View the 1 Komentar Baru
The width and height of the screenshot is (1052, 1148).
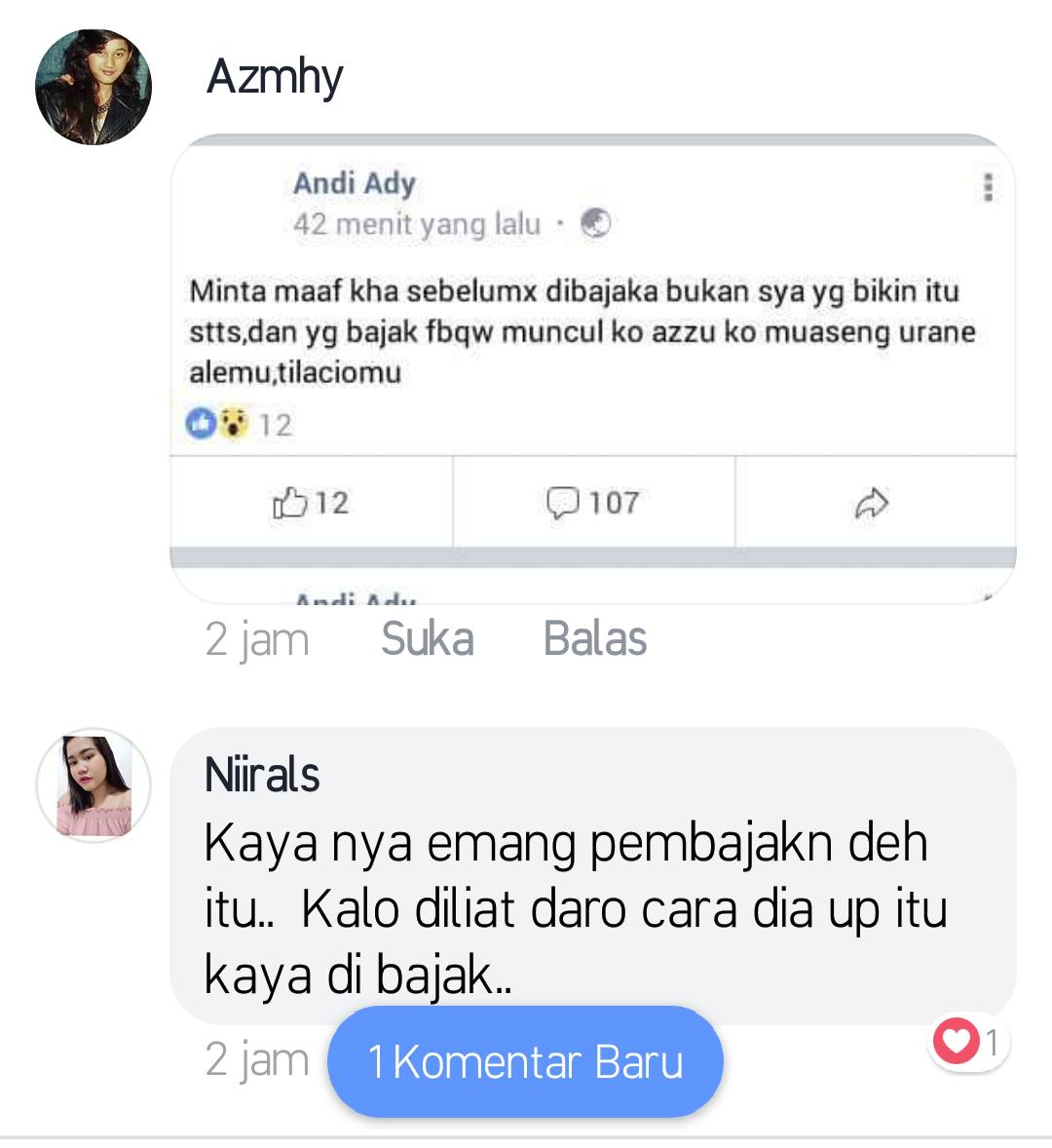[x=525, y=1062]
